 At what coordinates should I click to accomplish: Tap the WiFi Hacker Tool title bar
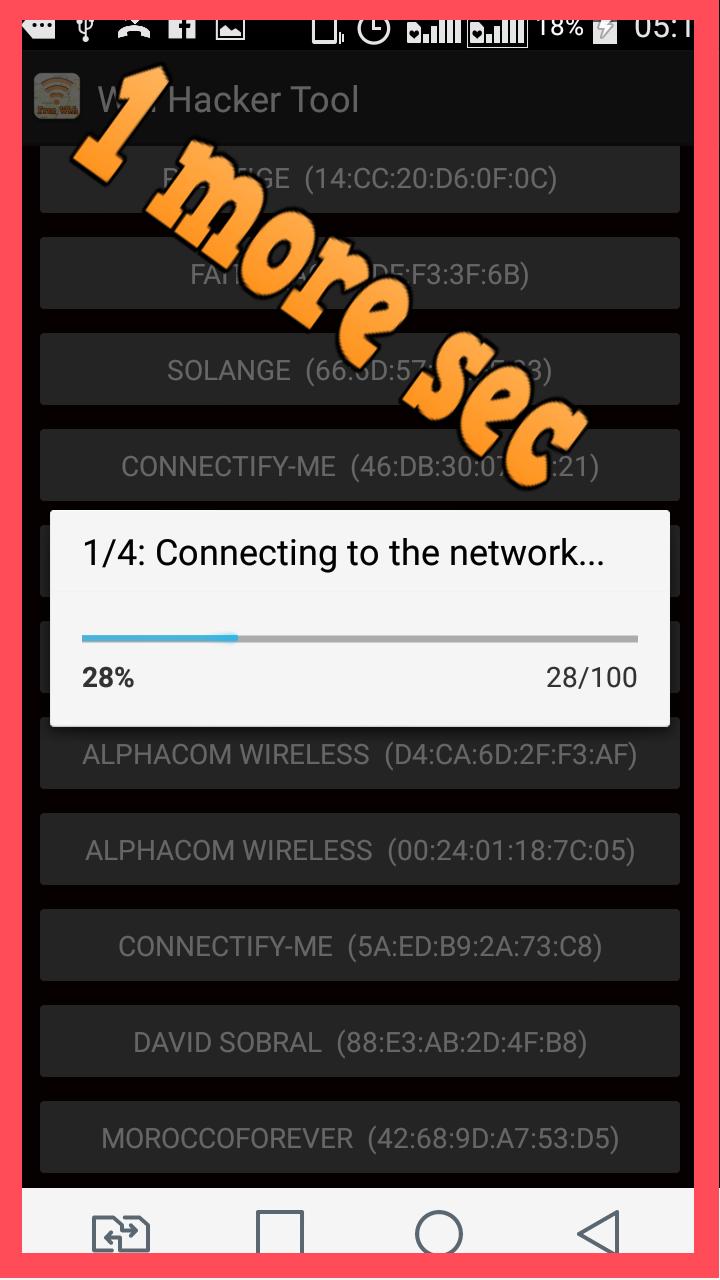(360, 99)
